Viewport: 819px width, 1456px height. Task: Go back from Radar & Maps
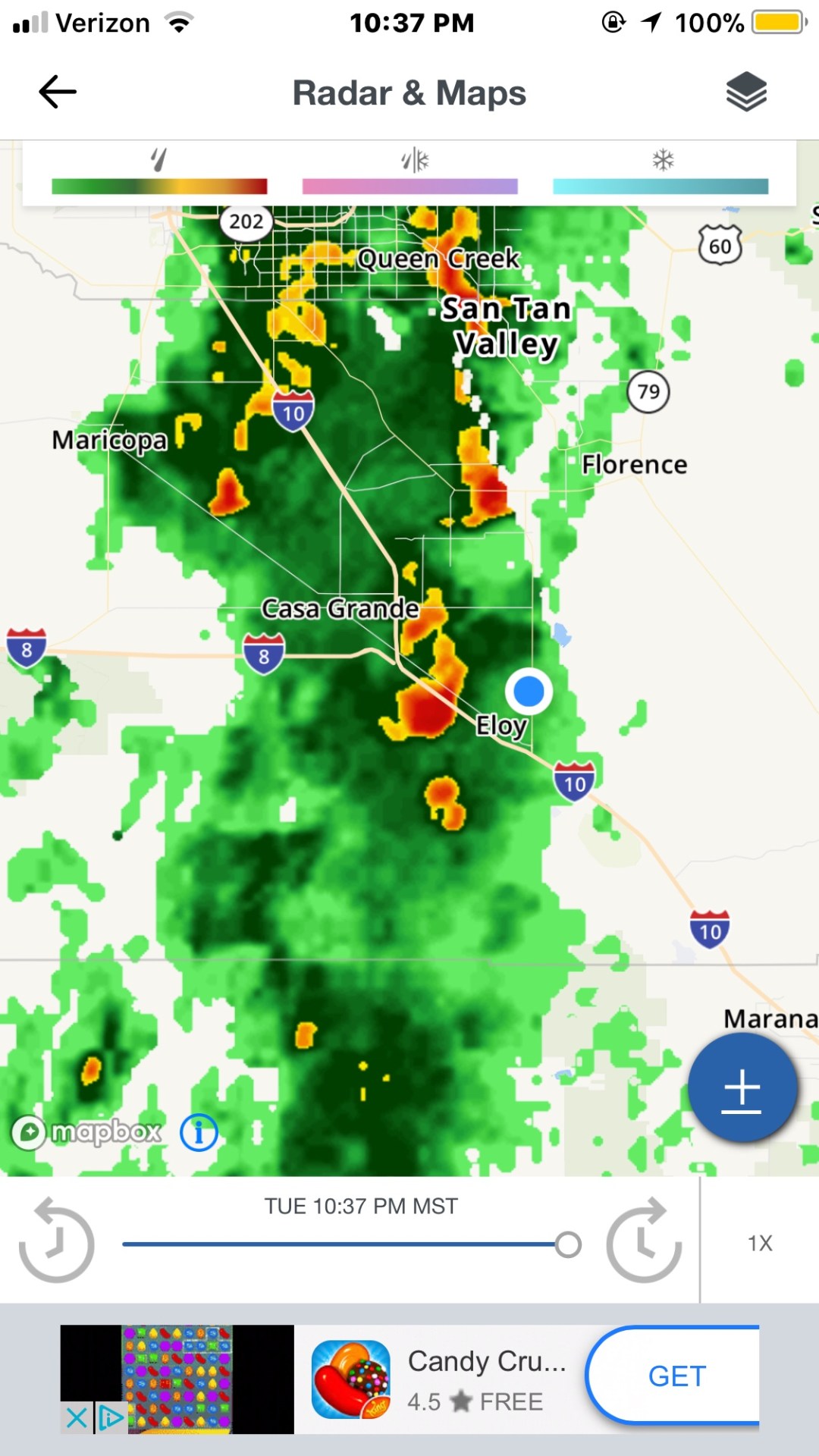(x=58, y=93)
